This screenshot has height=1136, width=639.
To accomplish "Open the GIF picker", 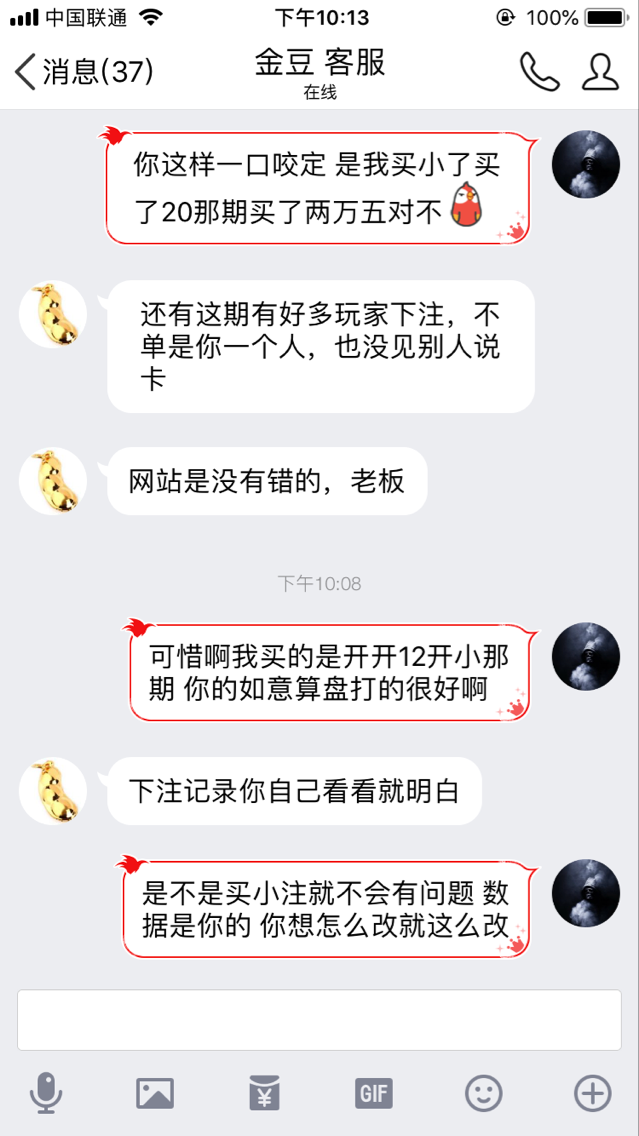I will (374, 1093).
